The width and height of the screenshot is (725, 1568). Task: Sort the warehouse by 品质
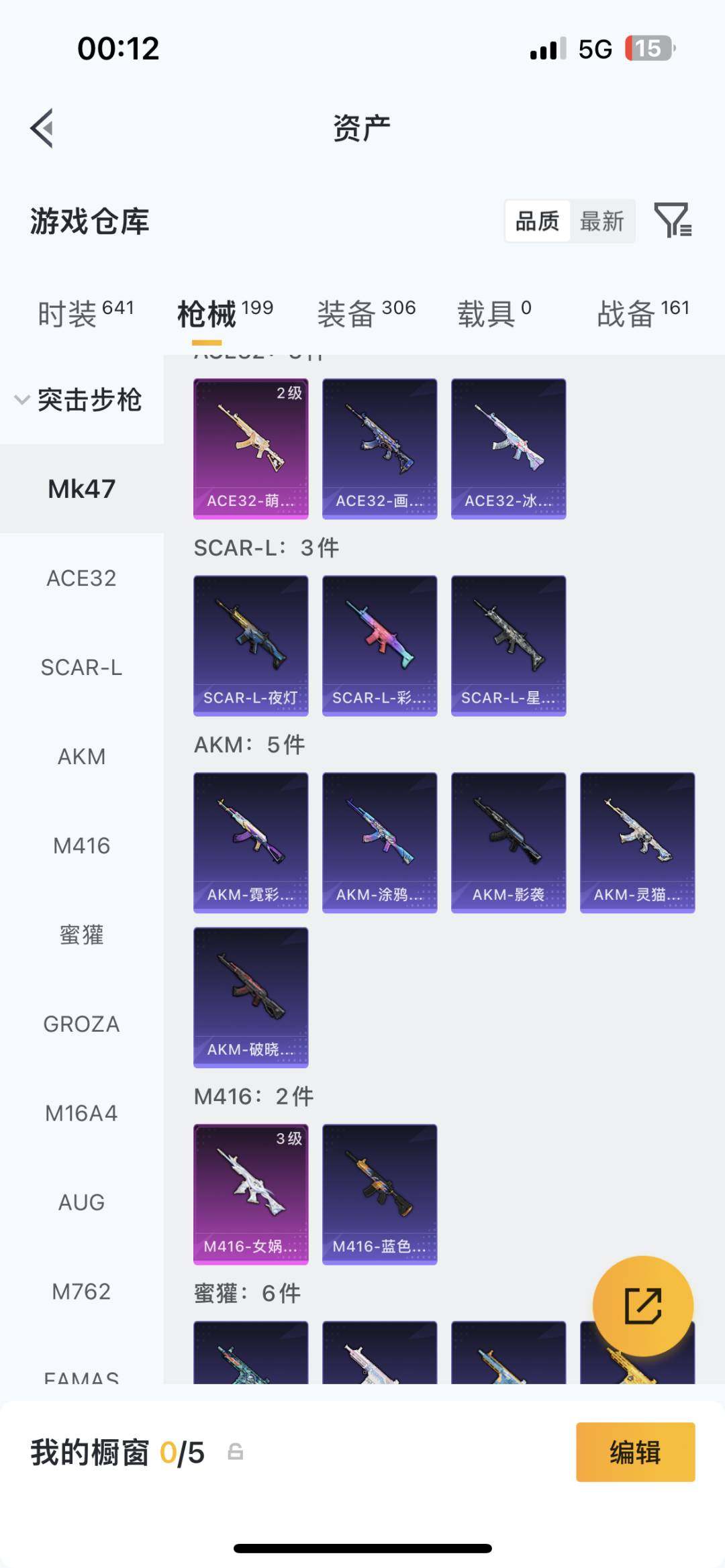[x=537, y=221]
